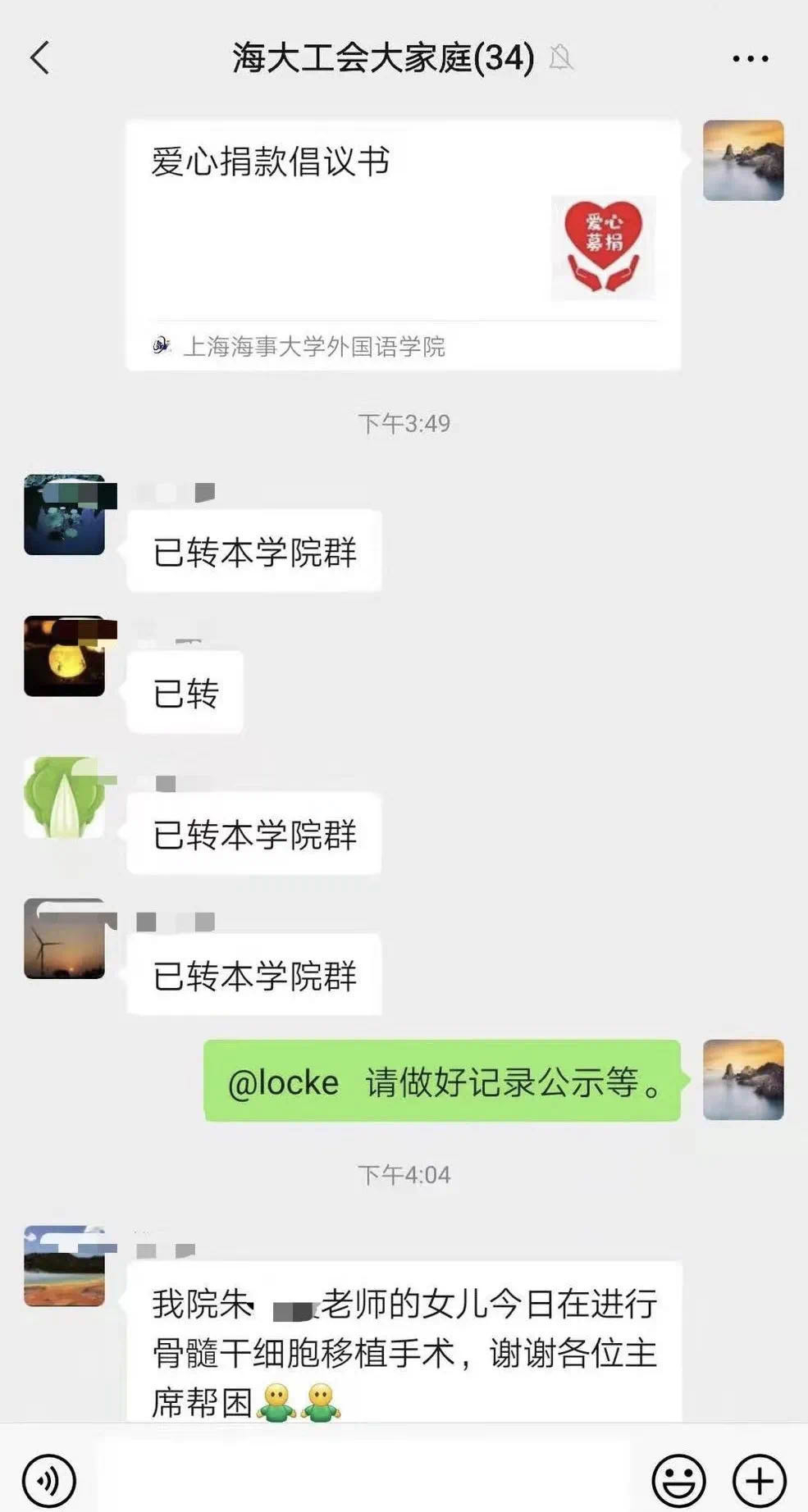Open your own sea-cliff avatar

743,1084
